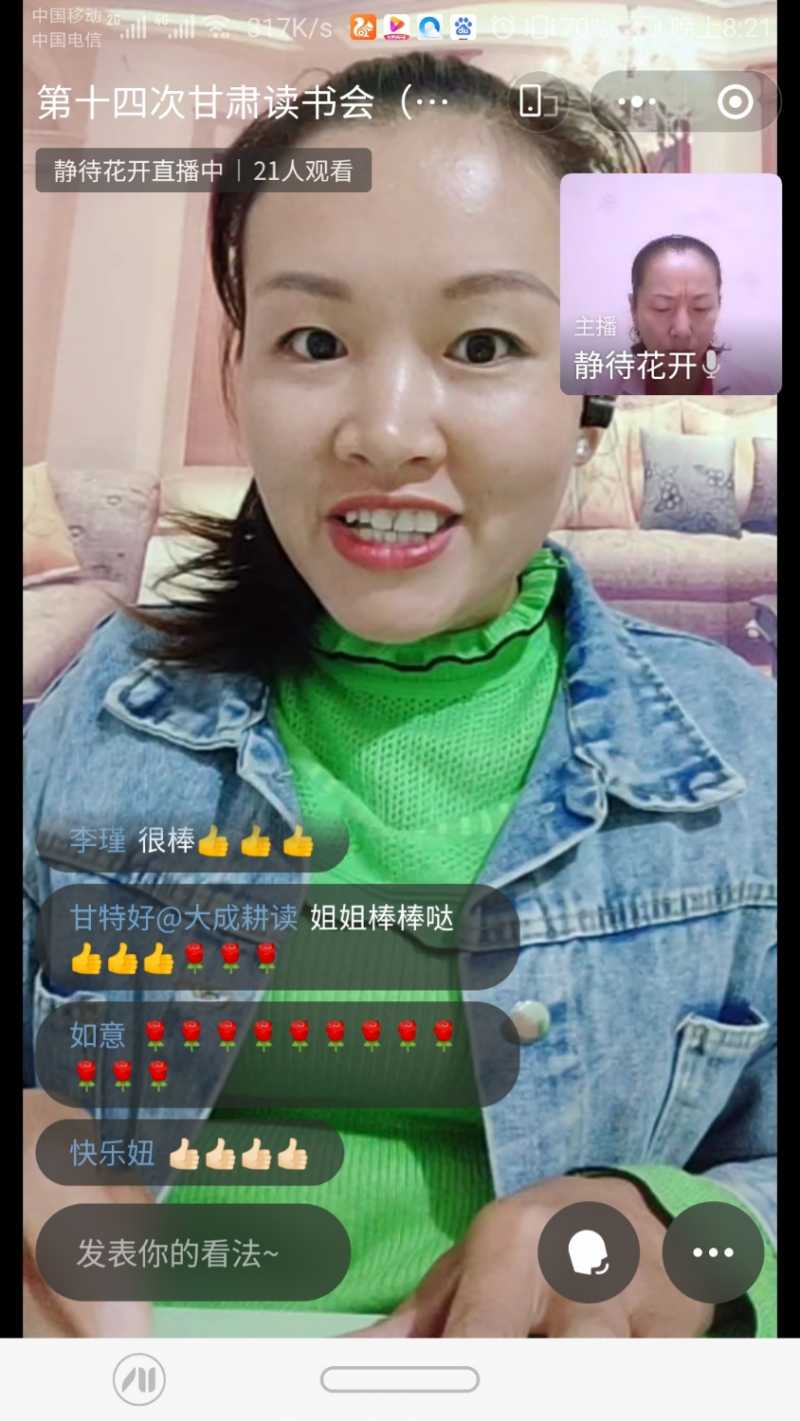Open the mini program capsule menu dots
This screenshot has height=1421, width=800.
636,101
